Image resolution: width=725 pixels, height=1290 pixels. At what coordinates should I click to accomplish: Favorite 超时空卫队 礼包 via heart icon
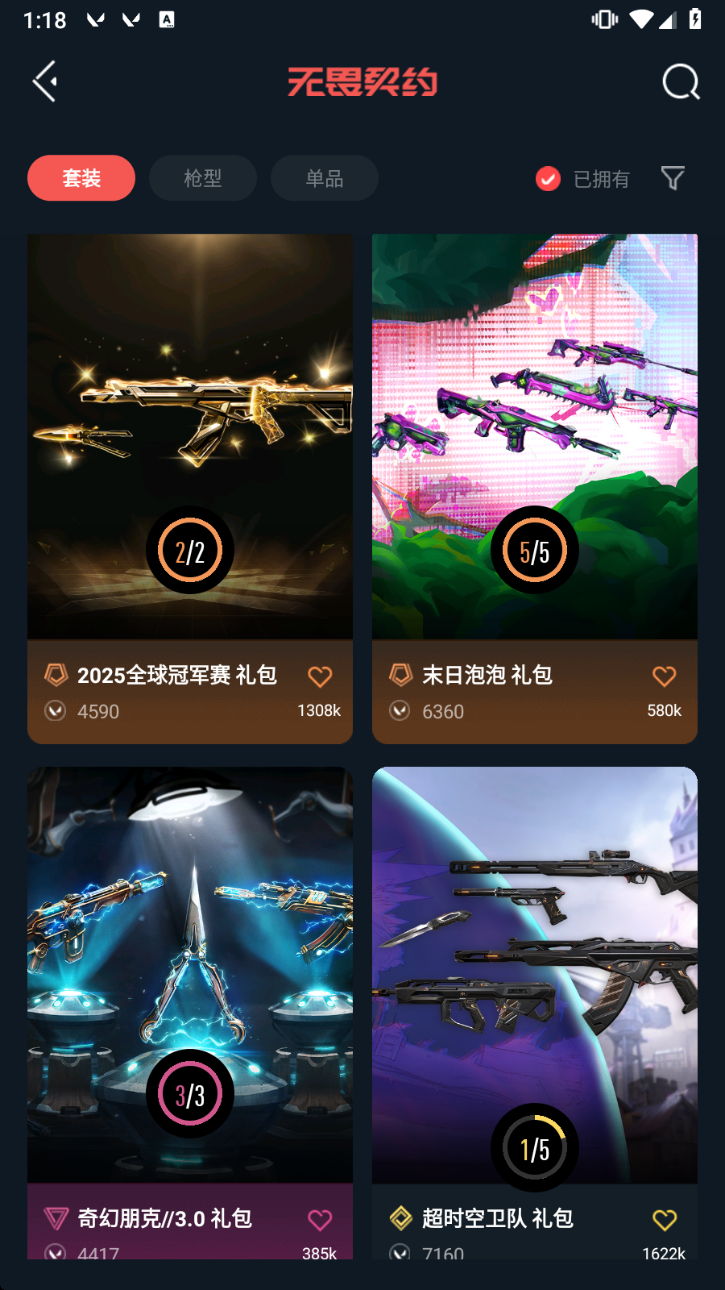pos(664,1220)
